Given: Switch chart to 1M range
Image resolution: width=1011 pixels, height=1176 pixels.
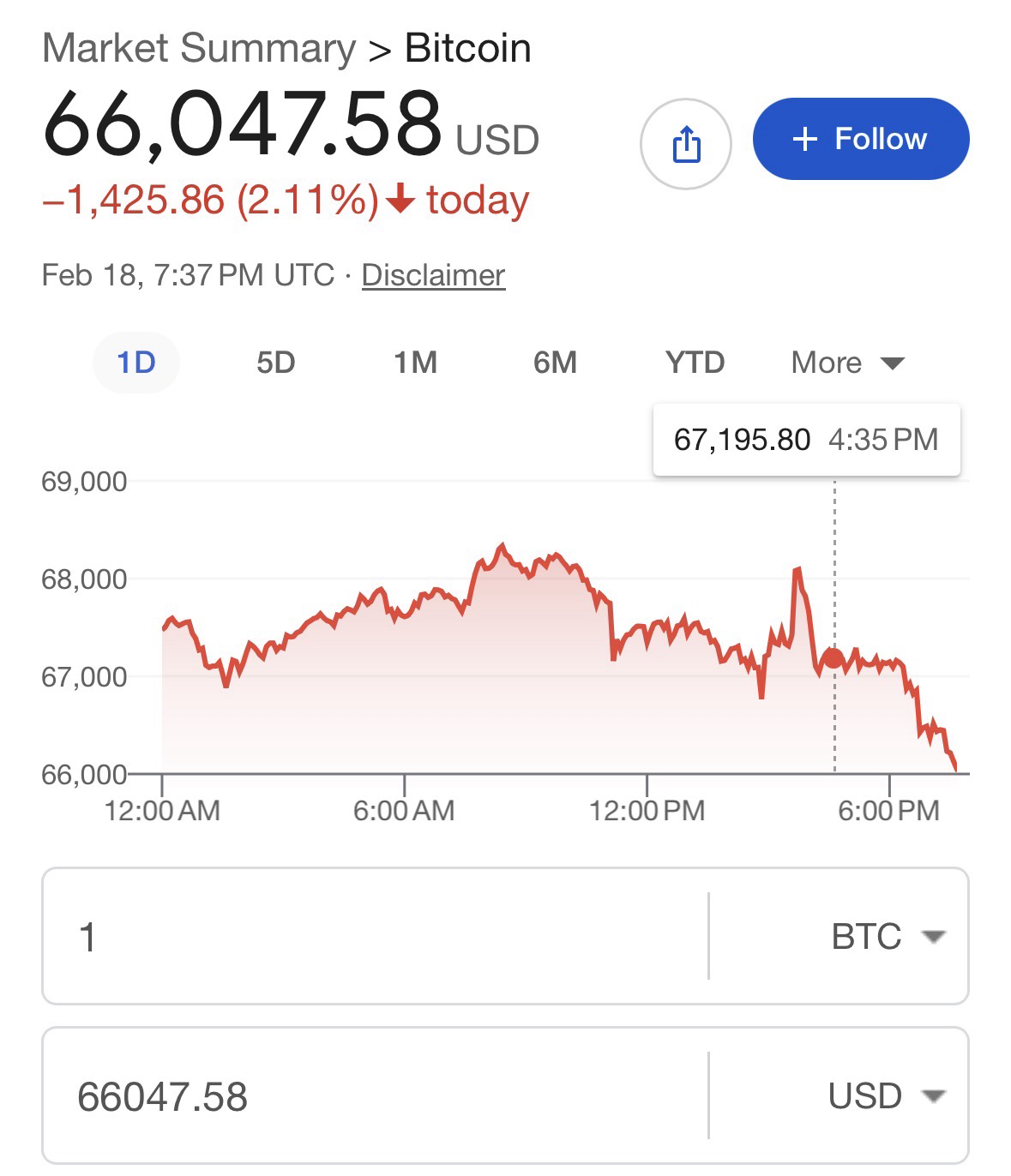Looking at the screenshot, I should pyautogui.click(x=415, y=363).
